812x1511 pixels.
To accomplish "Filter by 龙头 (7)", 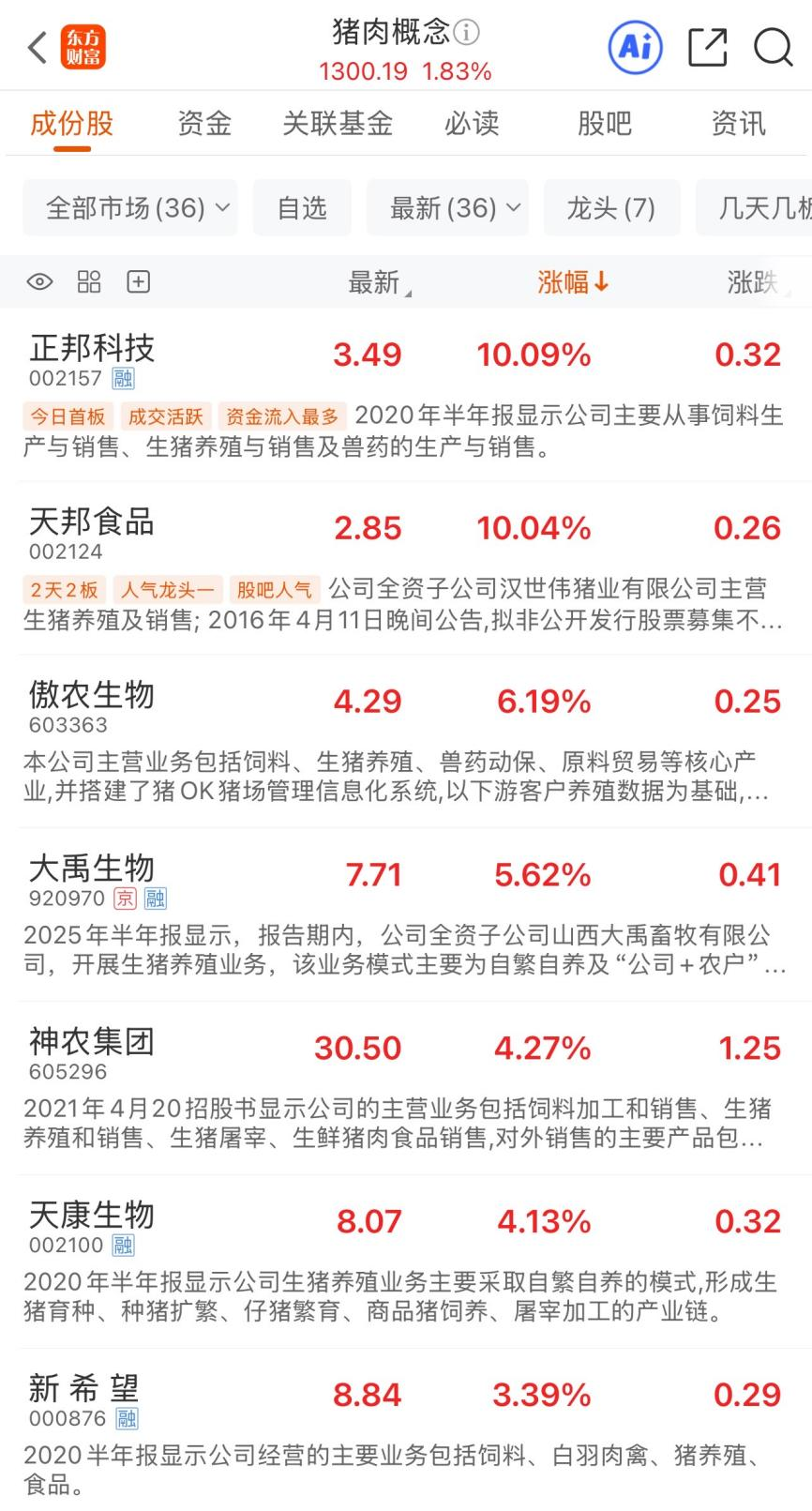I will [611, 207].
